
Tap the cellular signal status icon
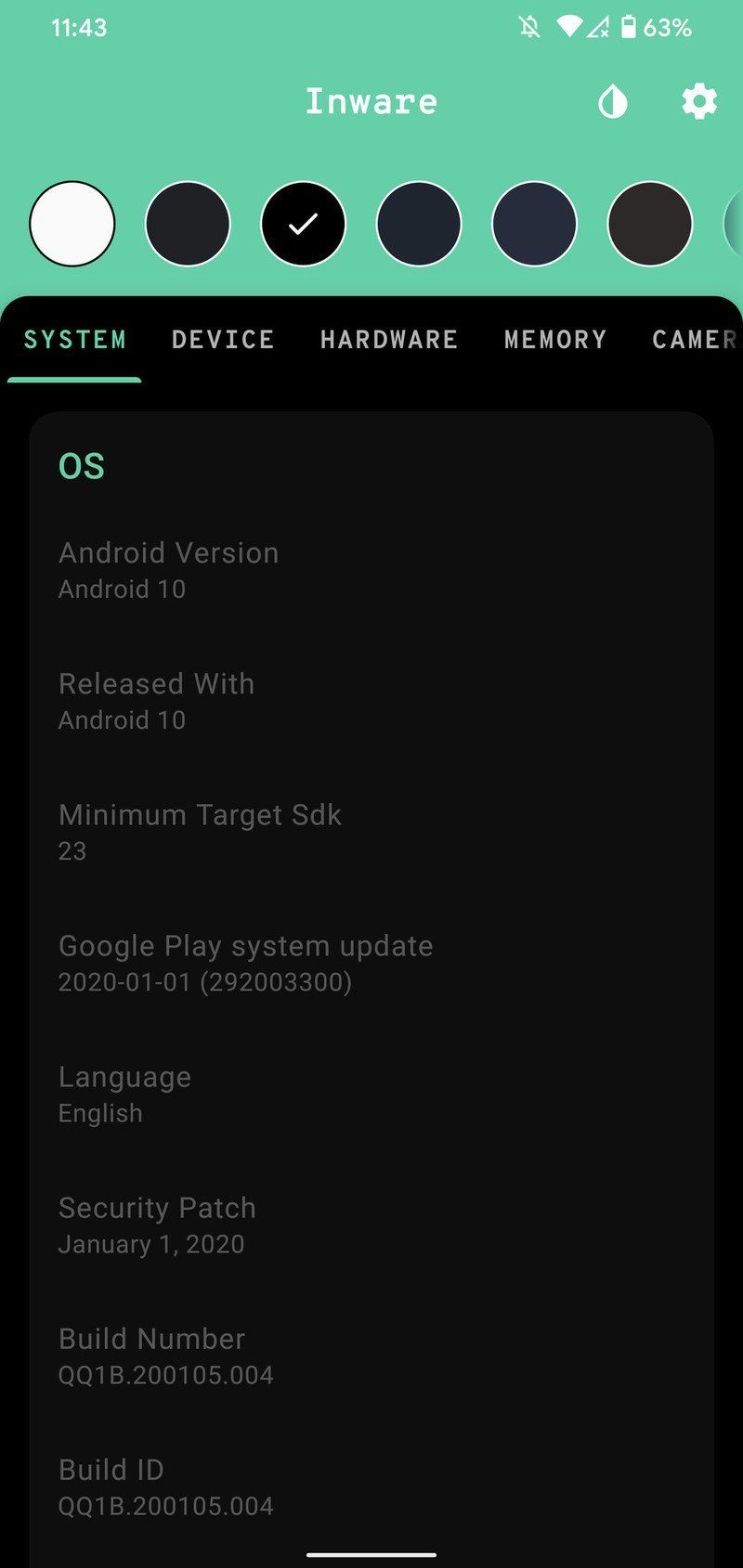point(597,27)
